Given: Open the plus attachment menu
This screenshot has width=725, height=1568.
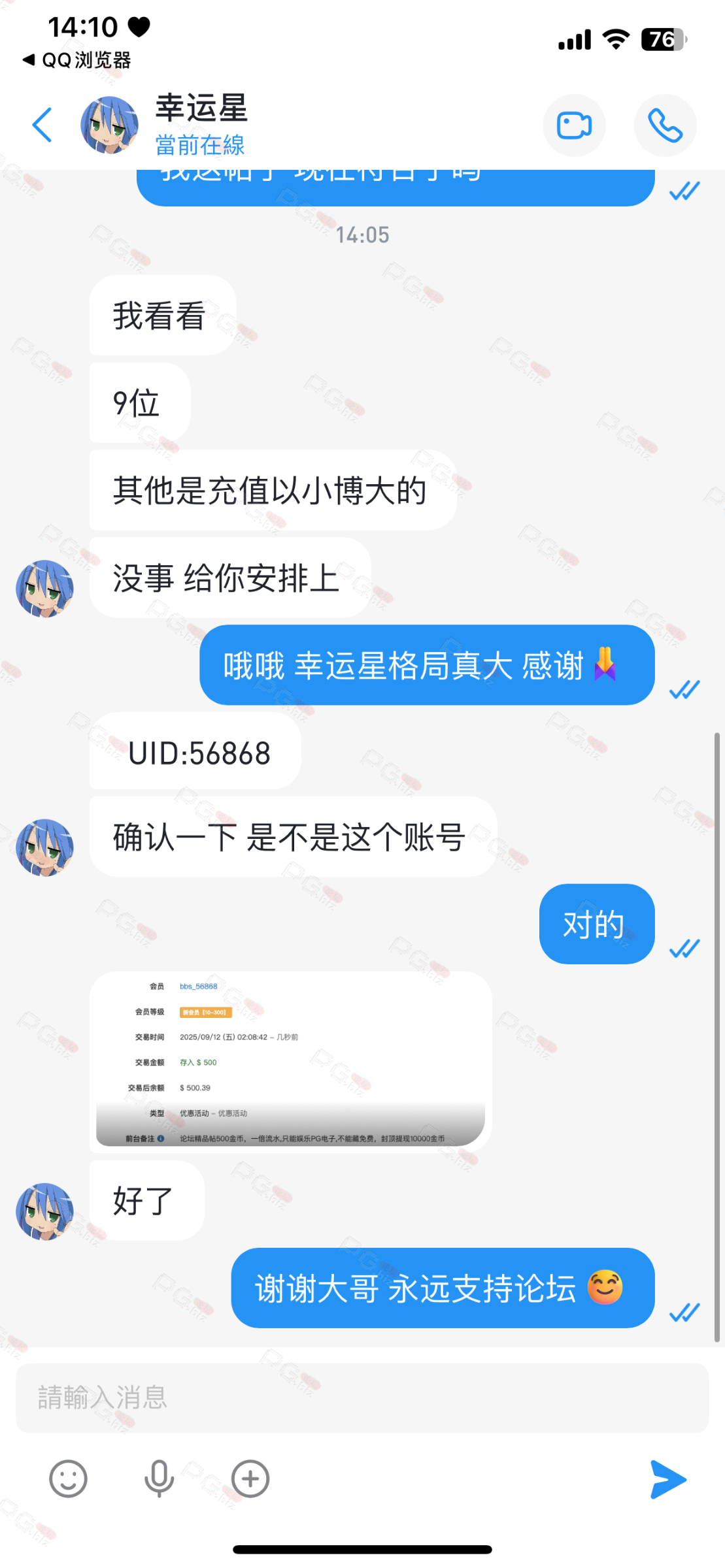Looking at the screenshot, I should coord(250,1478).
